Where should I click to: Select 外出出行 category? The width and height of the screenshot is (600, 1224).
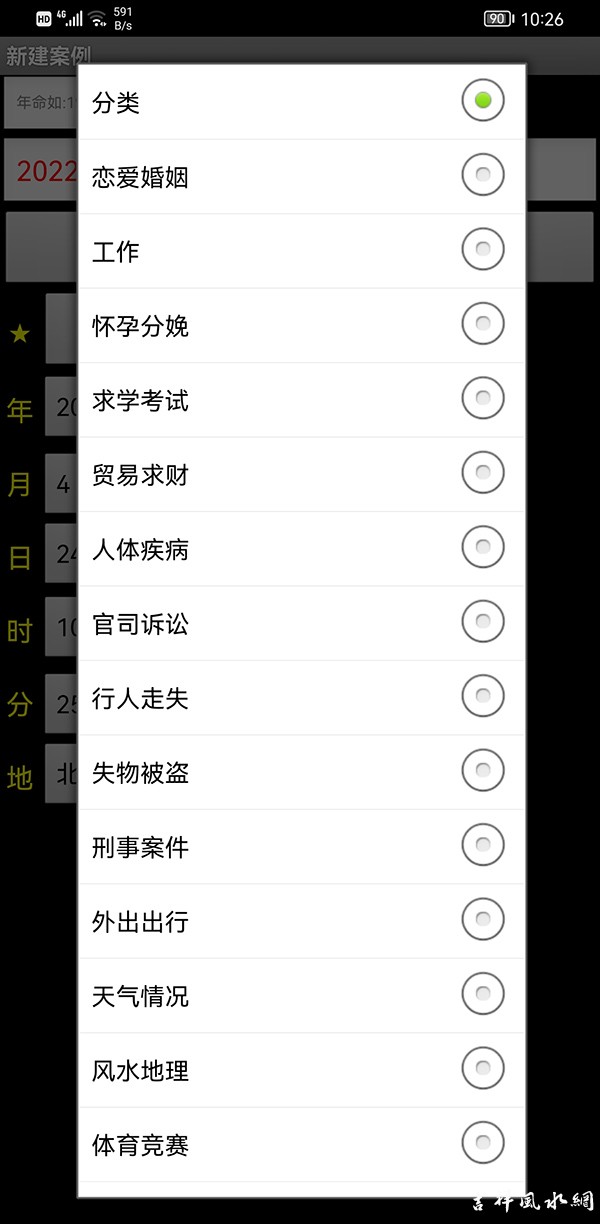[x=302, y=922]
